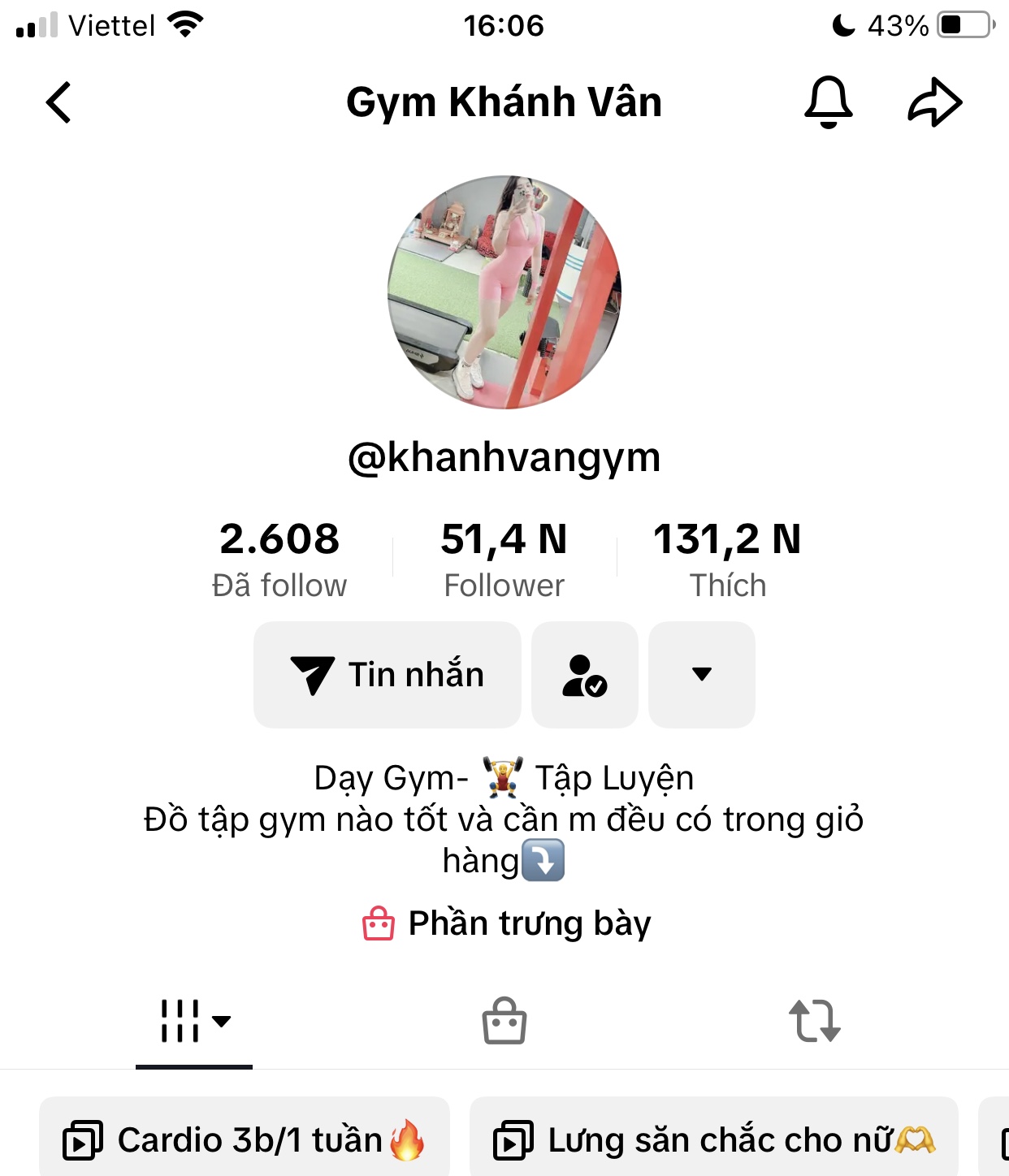Open the profile picture
The height and width of the screenshot is (1176, 1009).
pos(505,292)
